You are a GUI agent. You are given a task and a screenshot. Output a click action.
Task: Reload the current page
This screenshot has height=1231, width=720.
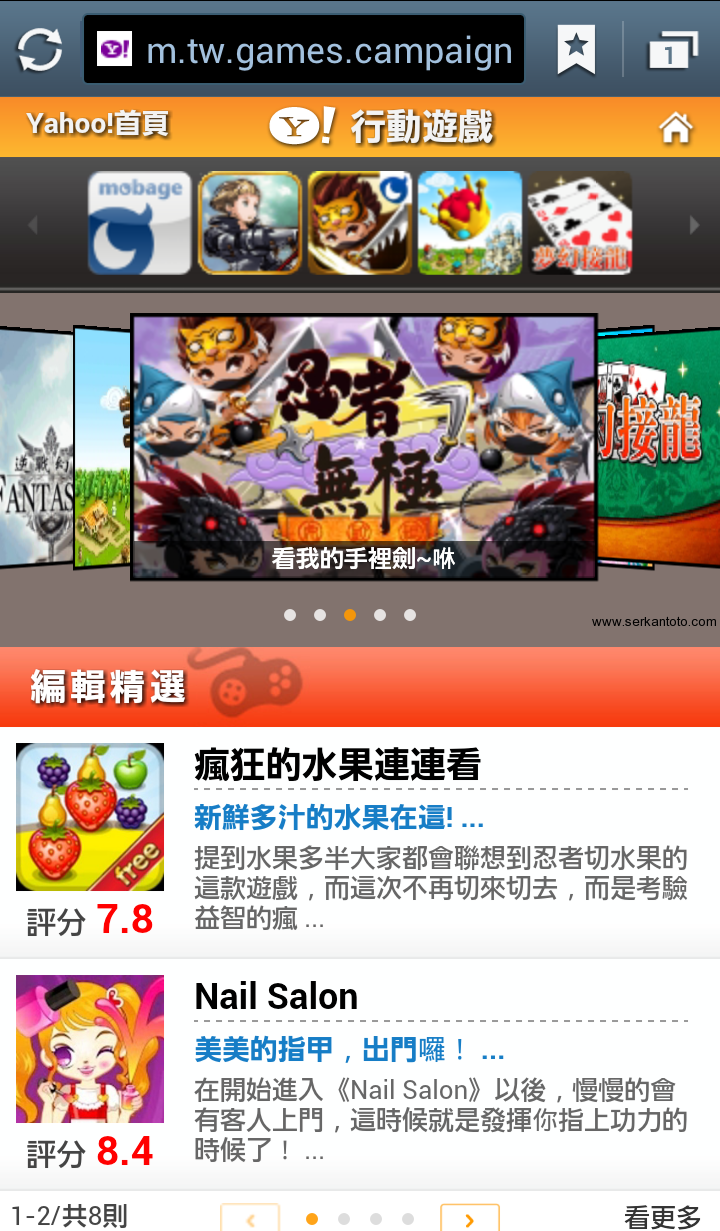[40, 49]
